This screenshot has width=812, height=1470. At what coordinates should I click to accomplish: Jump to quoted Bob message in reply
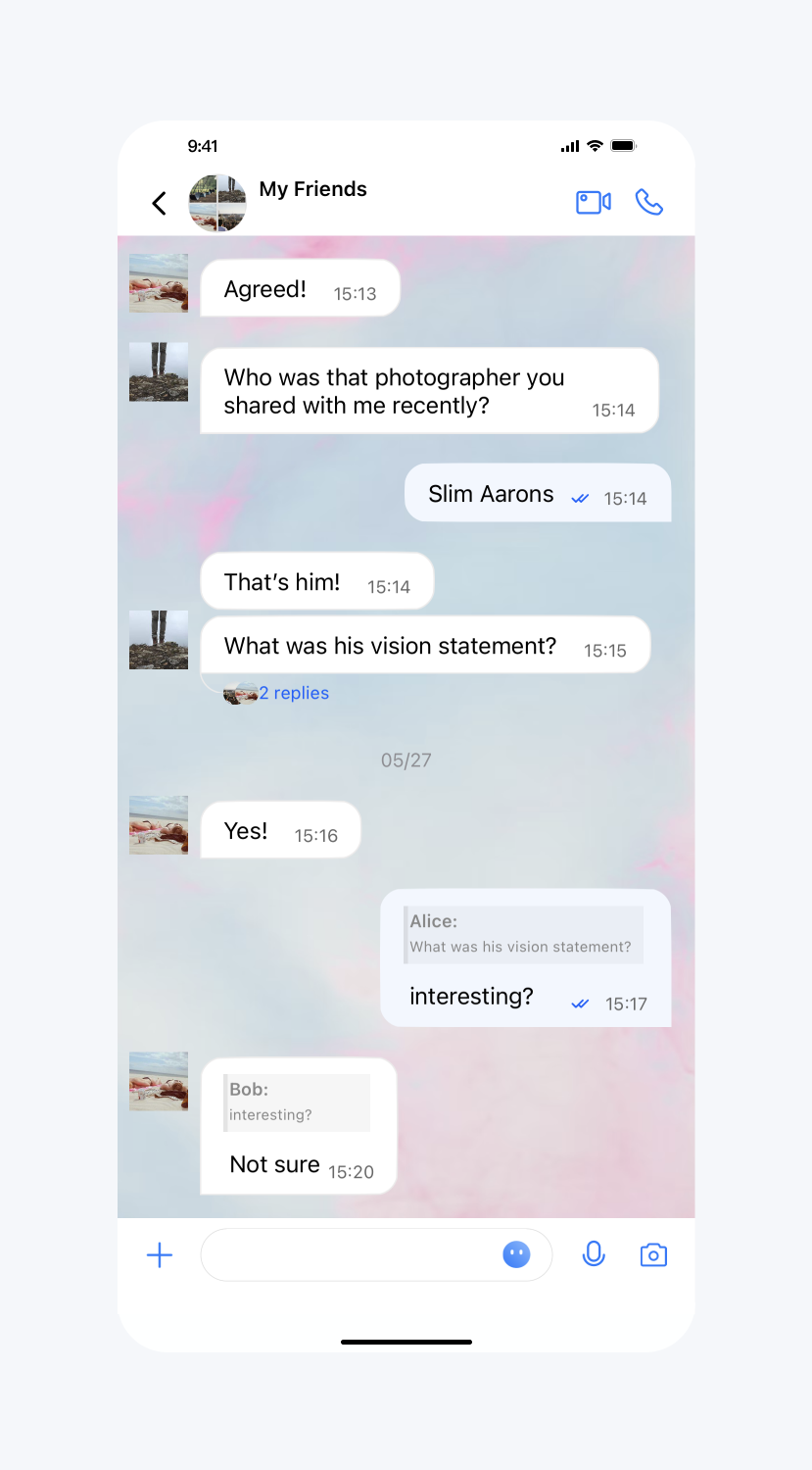tap(297, 1102)
